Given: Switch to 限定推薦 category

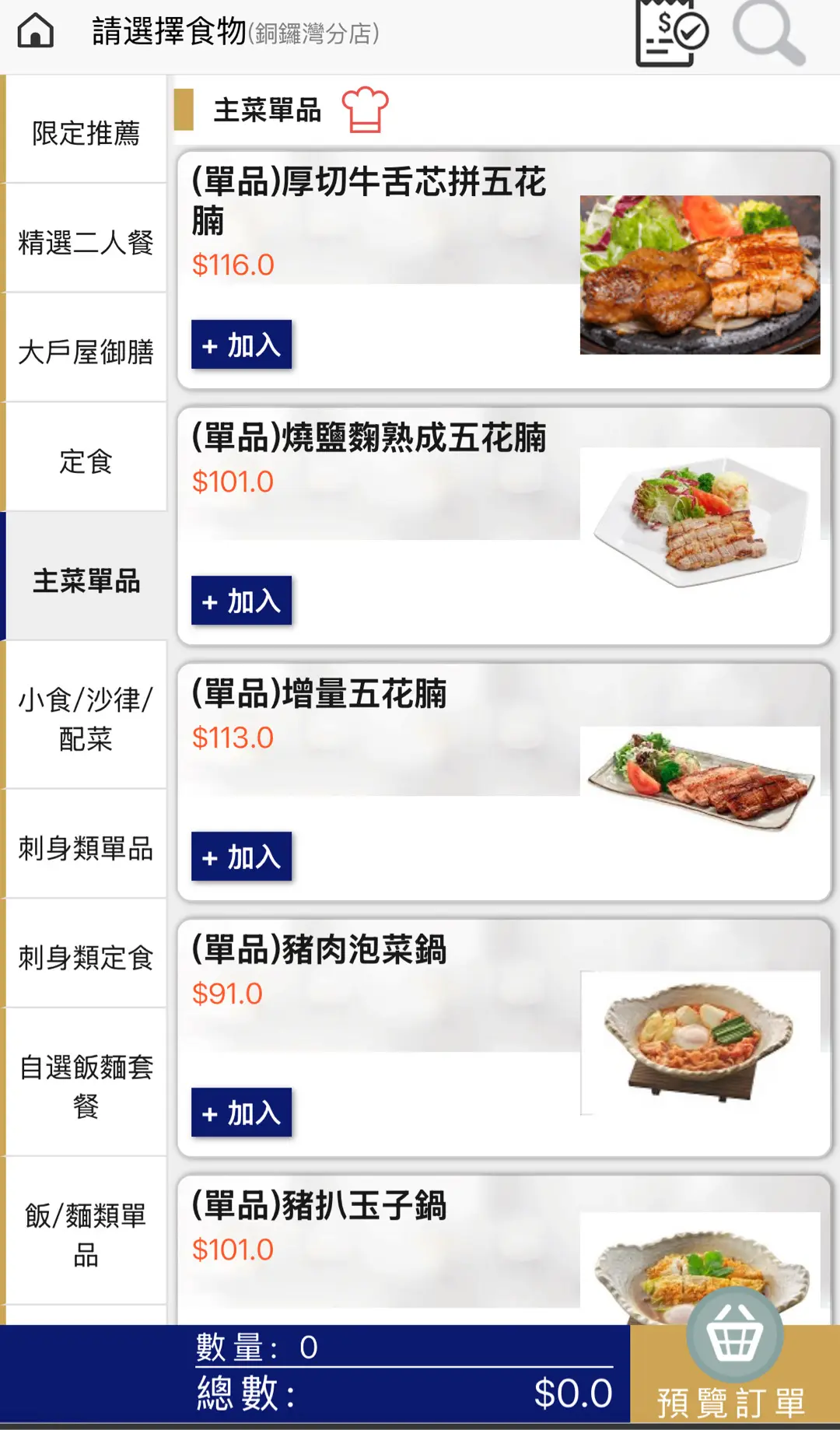Looking at the screenshot, I should [x=86, y=132].
